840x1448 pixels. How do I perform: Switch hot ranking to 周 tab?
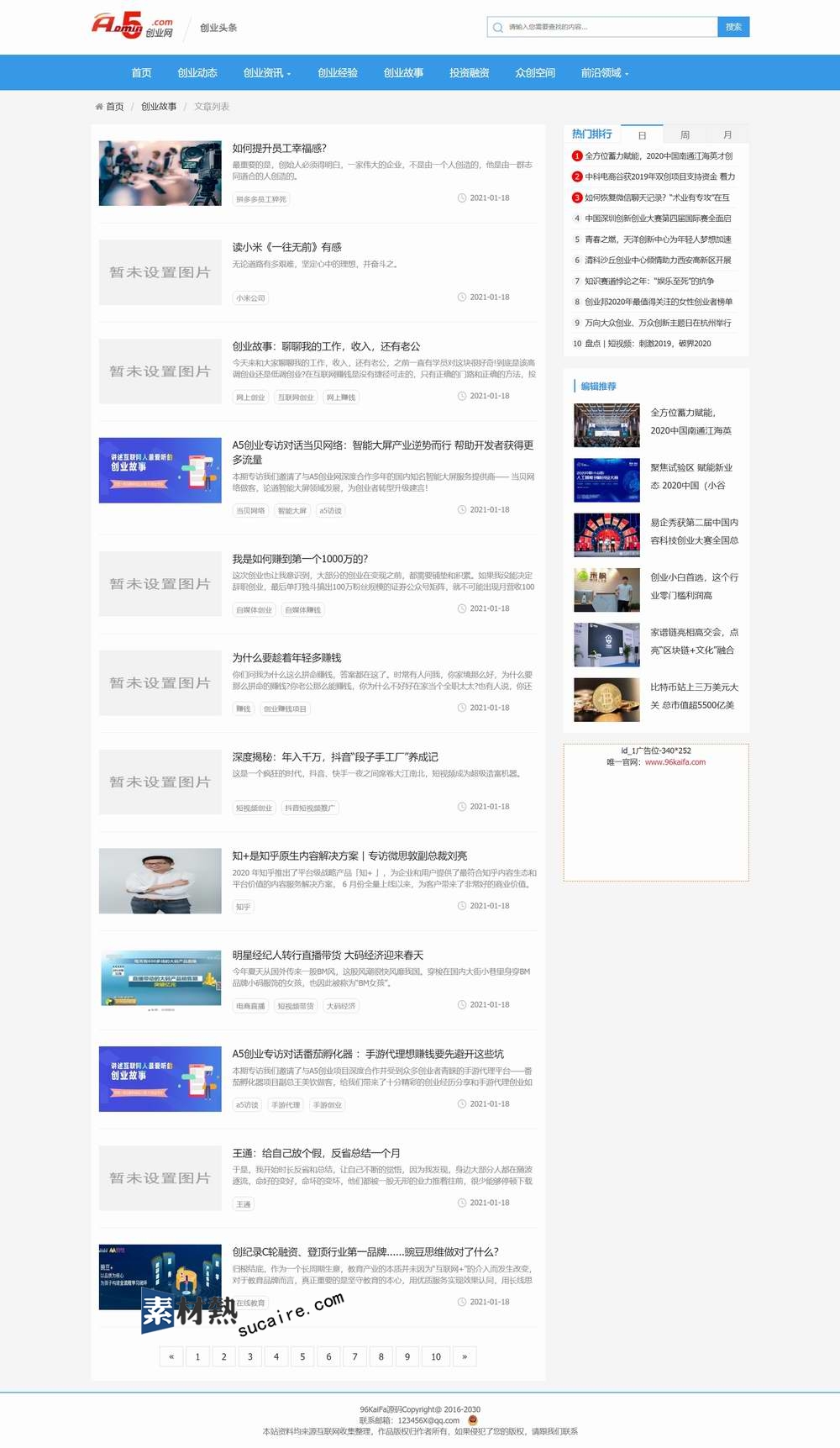coord(685,134)
